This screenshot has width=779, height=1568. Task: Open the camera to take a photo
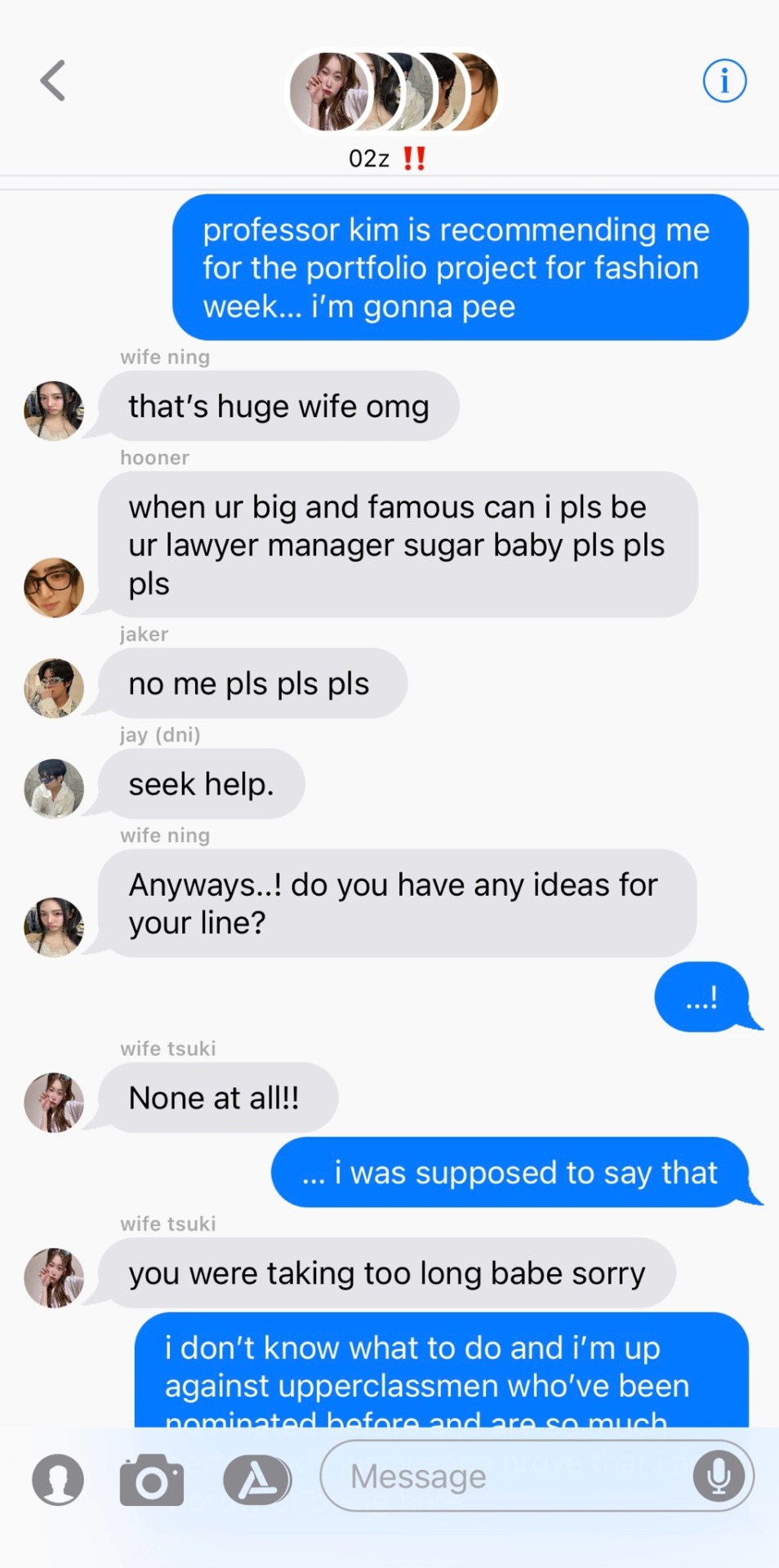pos(151,1479)
